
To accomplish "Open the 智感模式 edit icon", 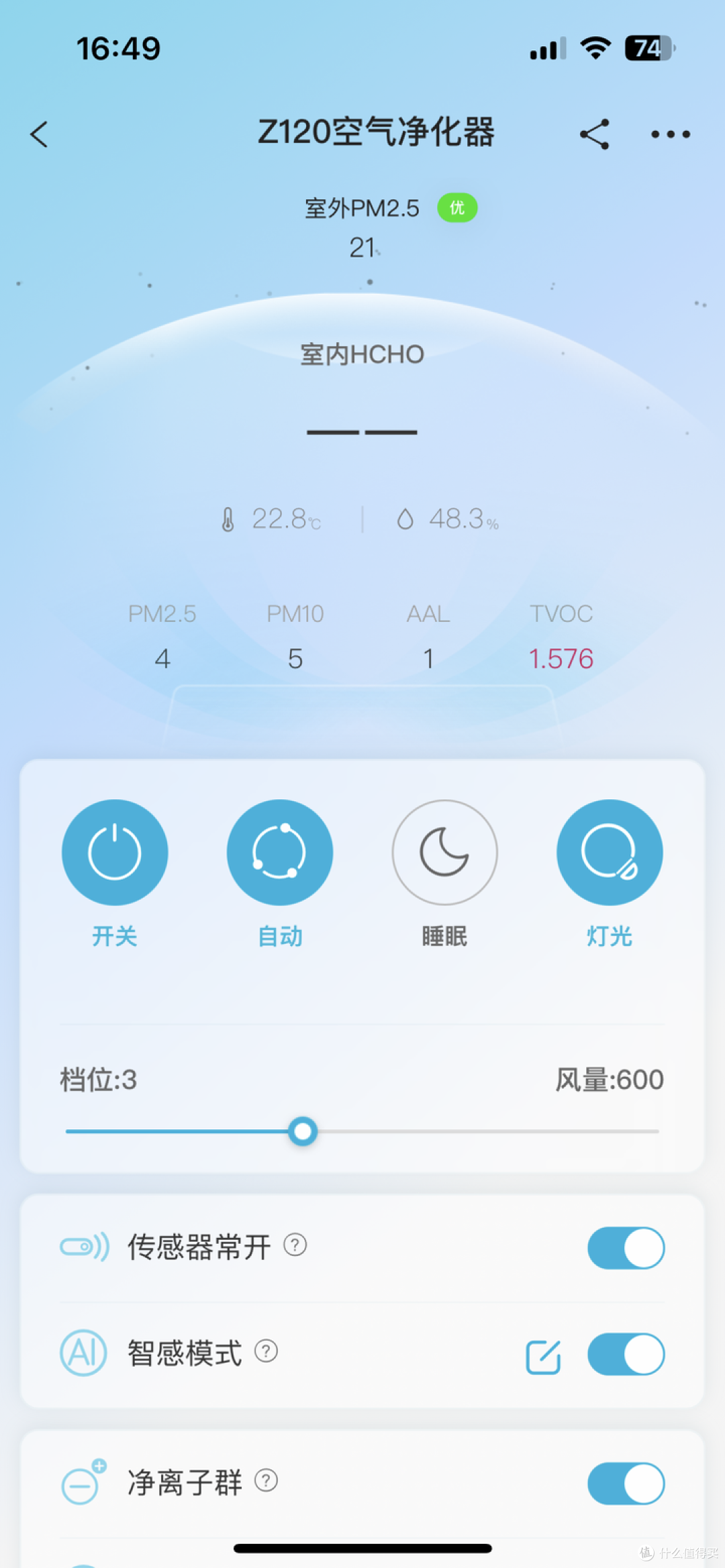I will (543, 1354).
